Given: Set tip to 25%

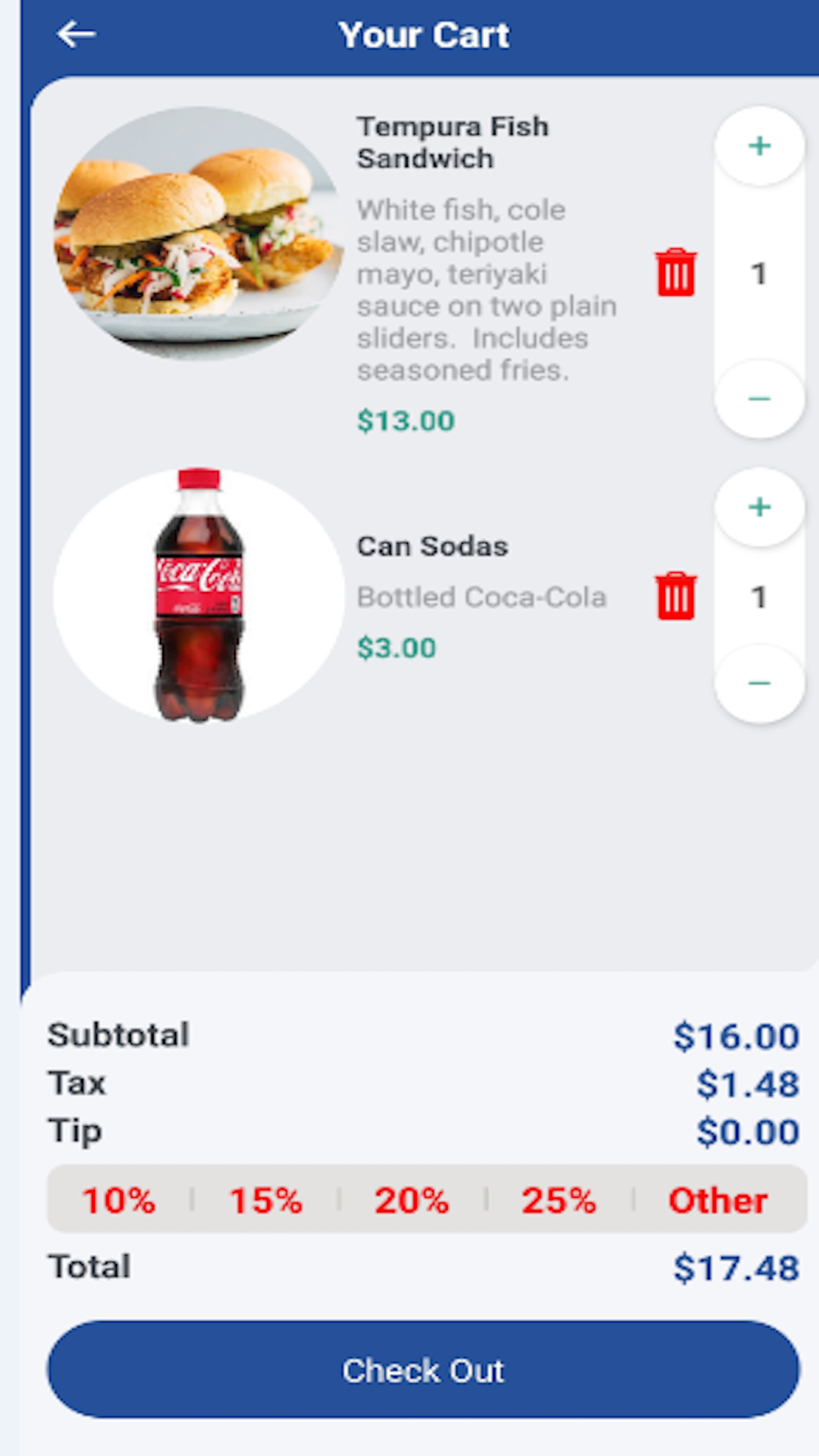Looking at the screenshot, I should 559,1201.
